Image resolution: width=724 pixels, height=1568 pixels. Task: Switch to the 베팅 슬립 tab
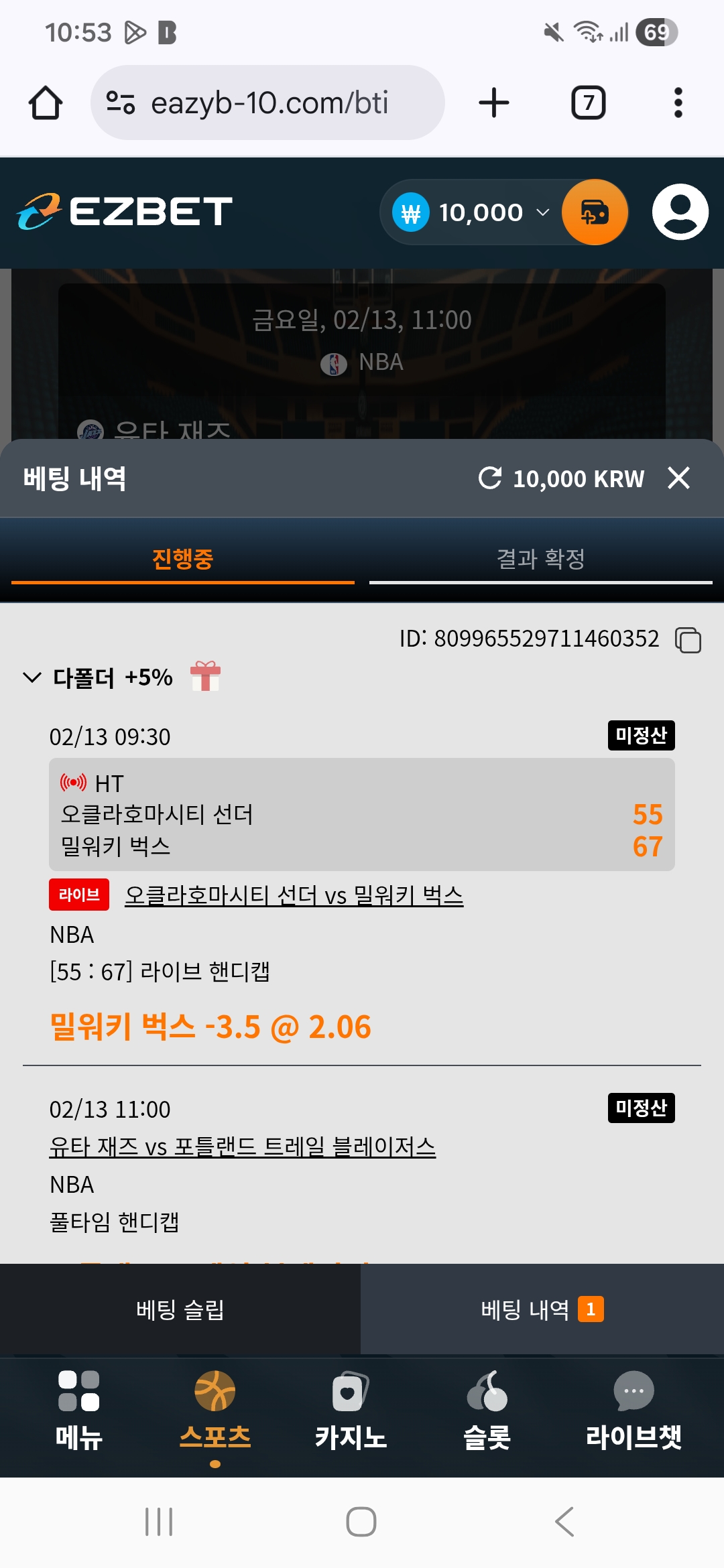[180, 1309]
